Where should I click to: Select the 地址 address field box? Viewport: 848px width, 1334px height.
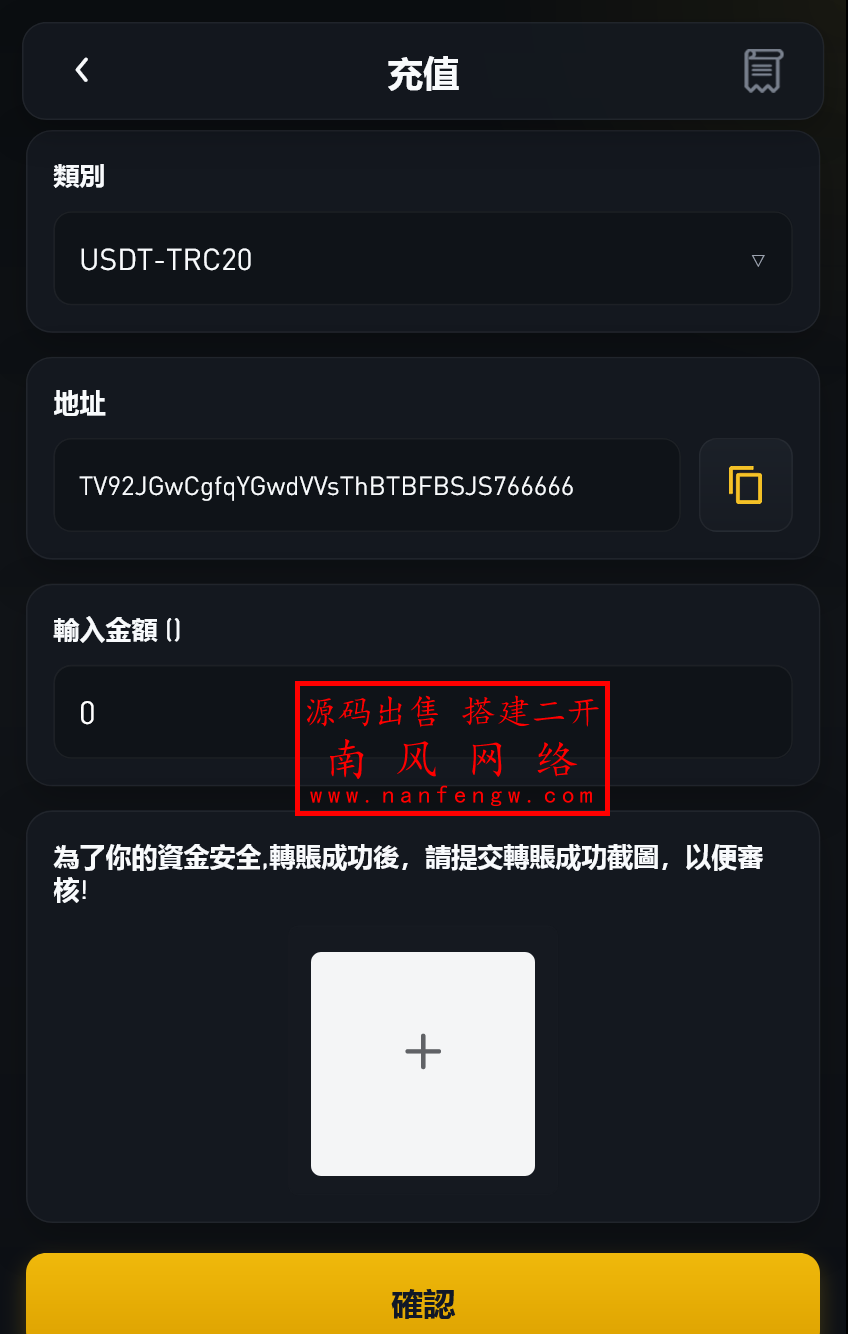(367, 485)
